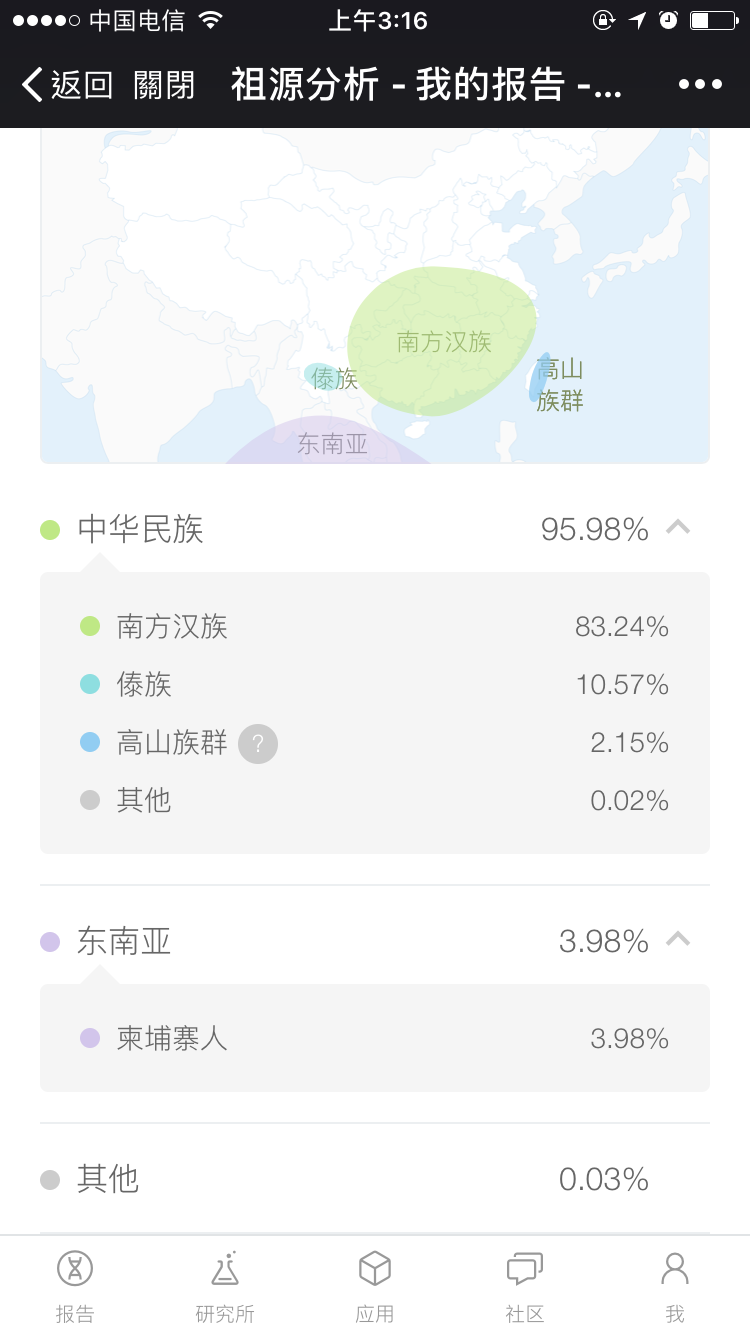Go to the 社区 tab

[x=525, y=1285]
